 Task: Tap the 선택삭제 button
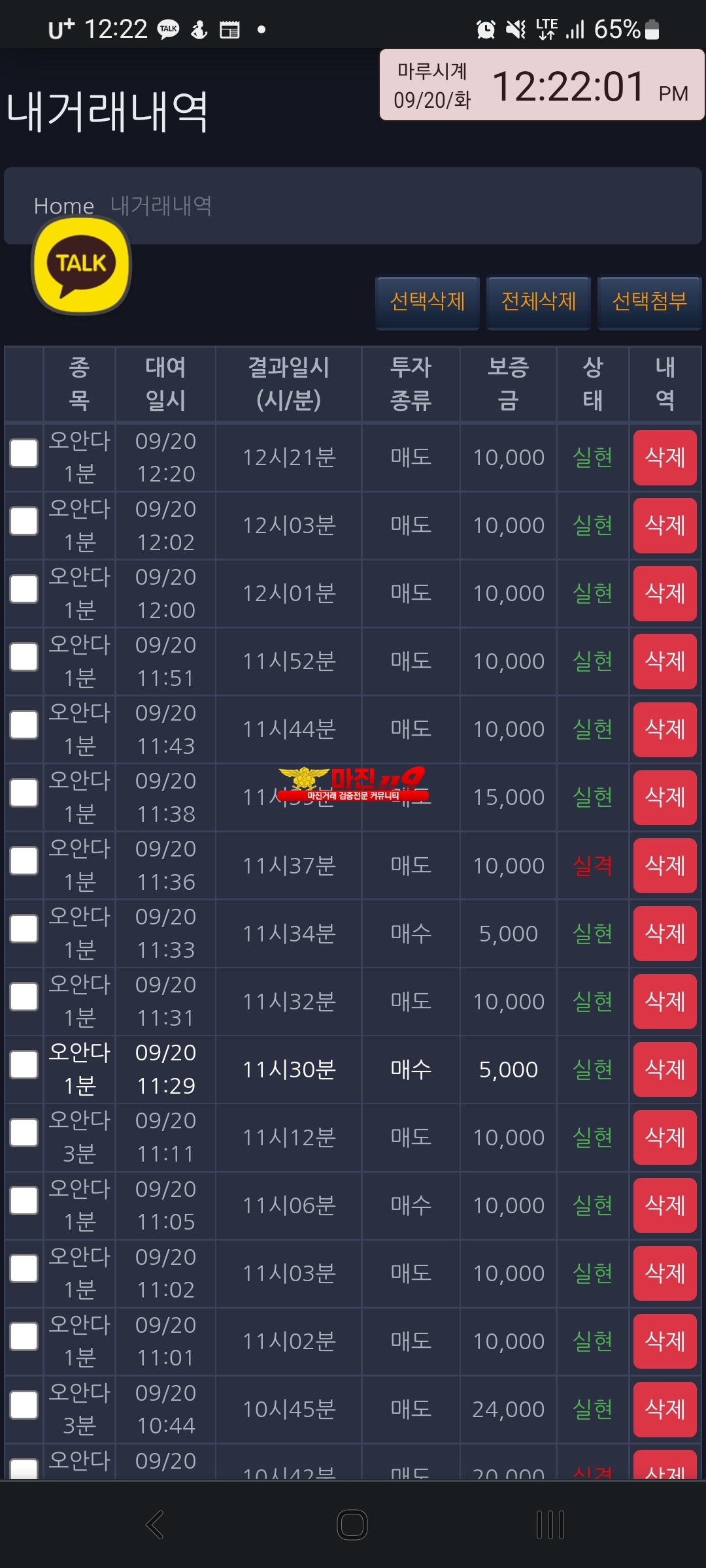(x=428, y=302)
